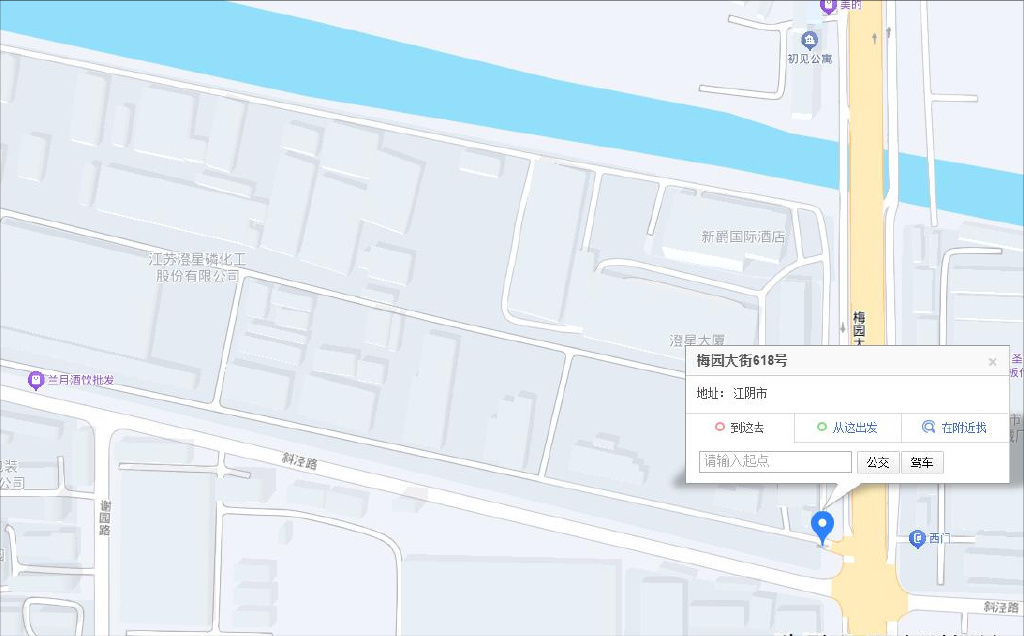
Task: Open the 兰月酒饮批发 place marker
Action: (x=36, y=380)
